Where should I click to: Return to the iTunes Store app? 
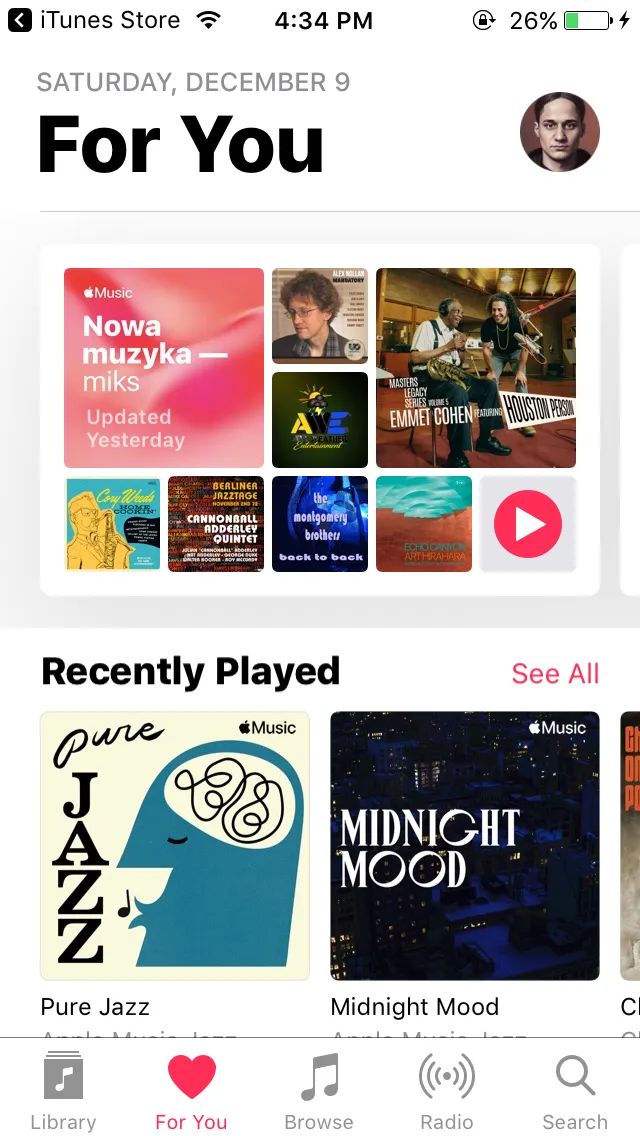coord(94,20)
